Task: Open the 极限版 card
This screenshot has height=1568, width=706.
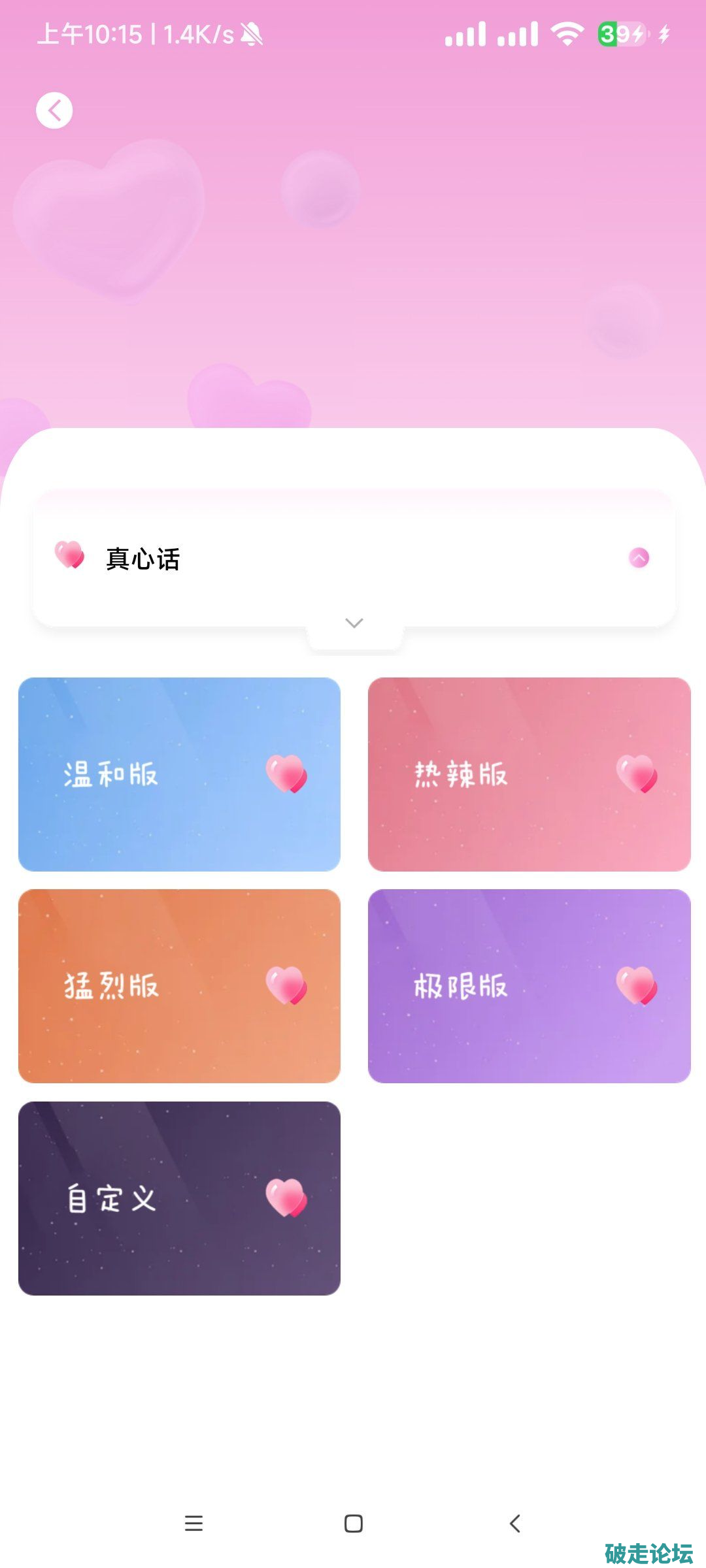Action: coord(529,986)
